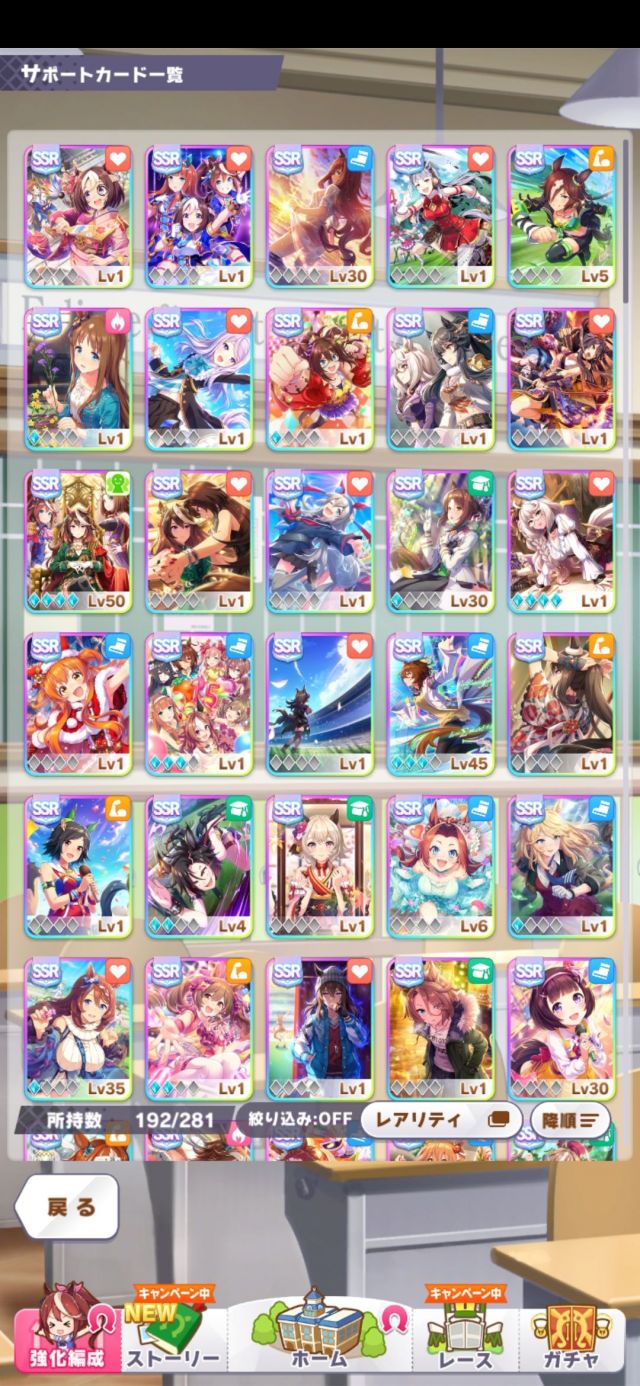
Task: Switch to the レース tab
Action: (x=465, y=1340)
